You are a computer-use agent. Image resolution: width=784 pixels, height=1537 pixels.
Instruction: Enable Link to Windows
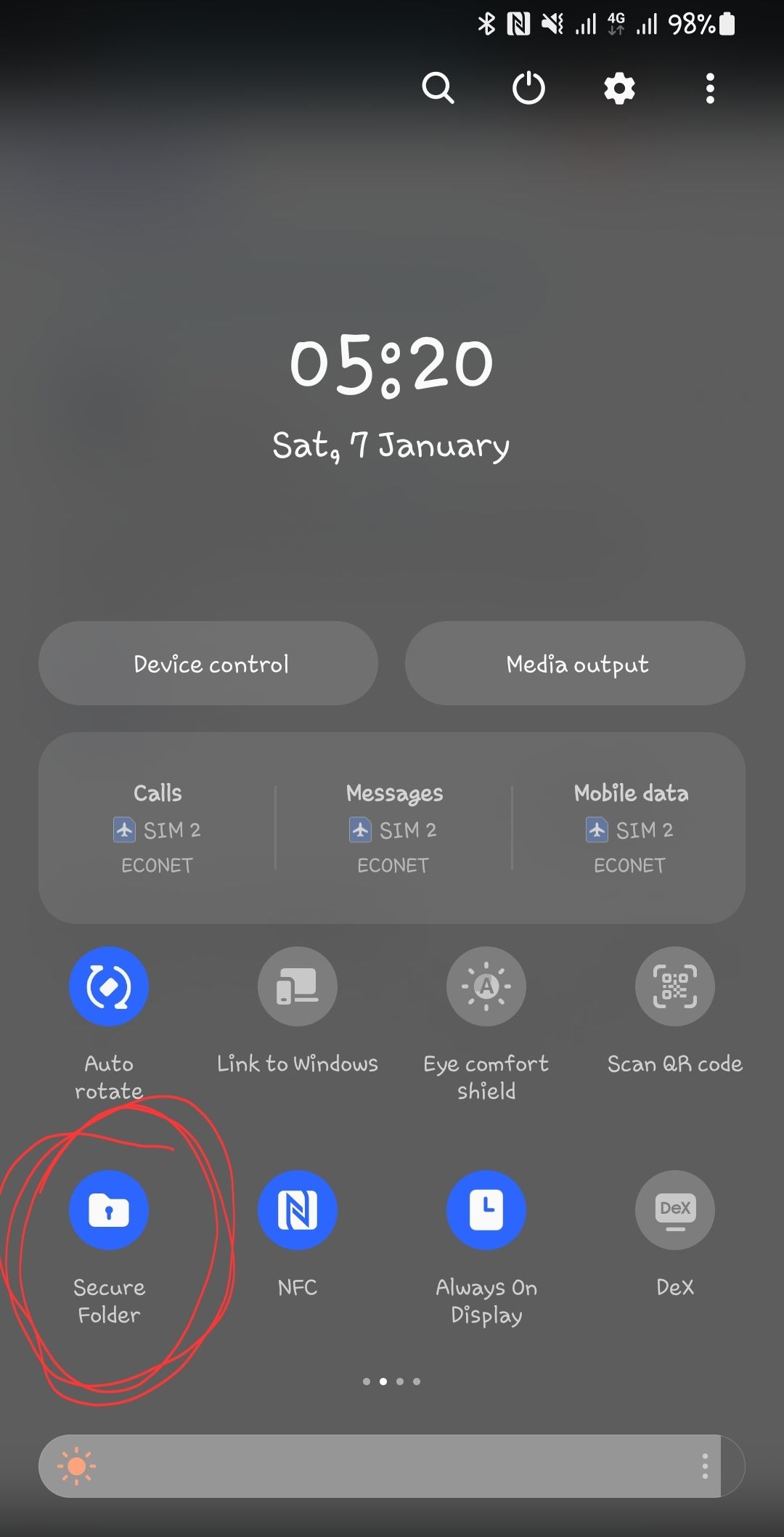pyautogui.click(x=297, y=986)
